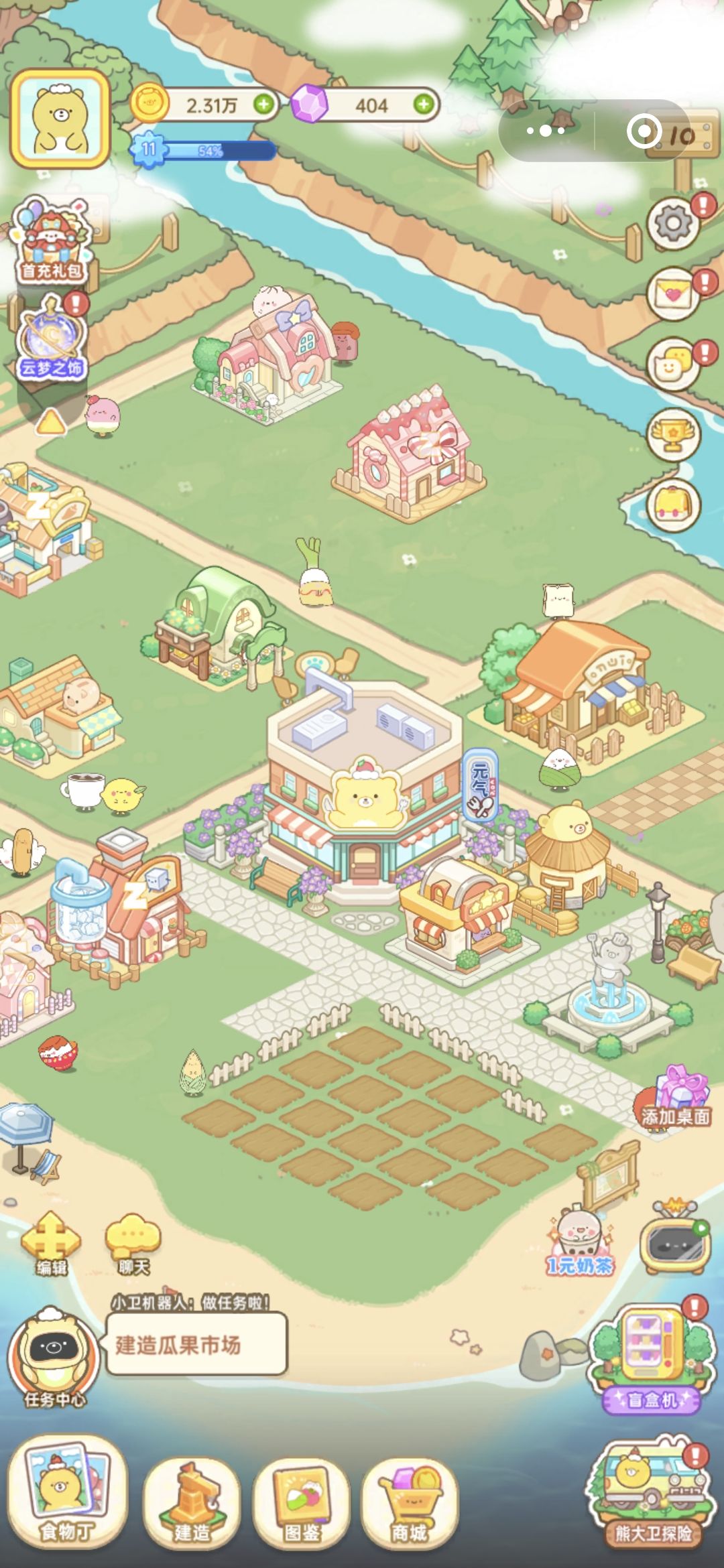Open the 首充礼包 gift pack

52,240
